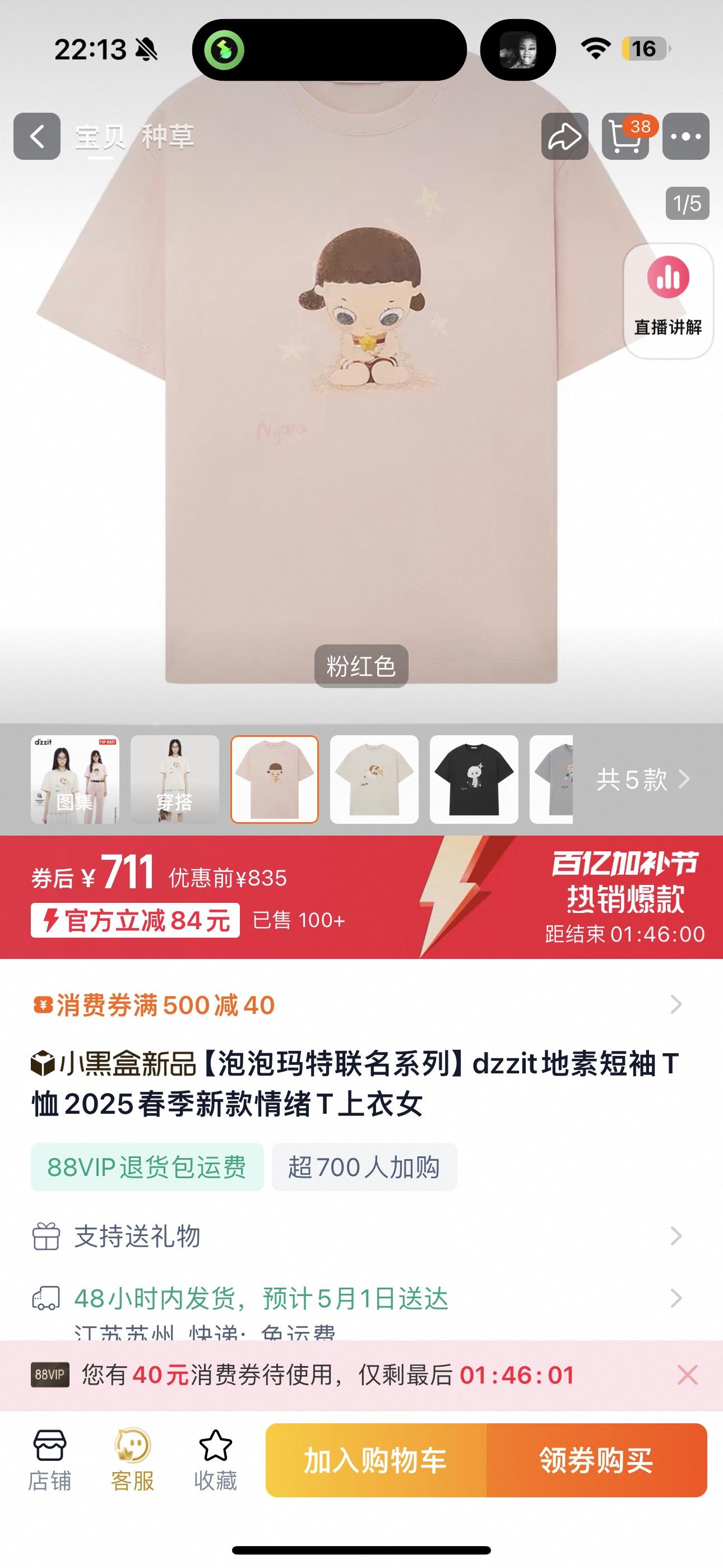View all variants via 共5款
This screenshot has height=1568, width=723.
[x=643, y=779]
